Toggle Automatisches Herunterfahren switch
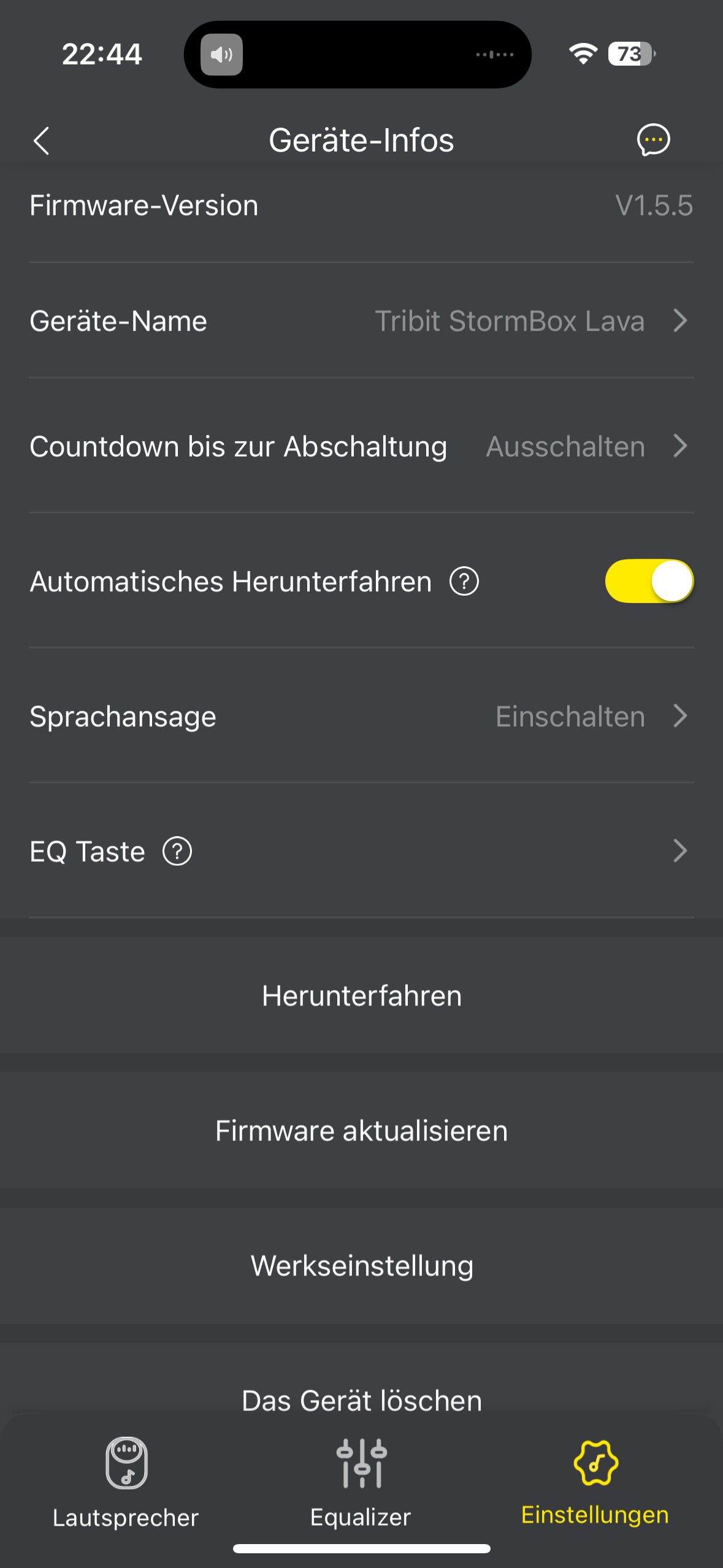 click(x=649, y=581)
